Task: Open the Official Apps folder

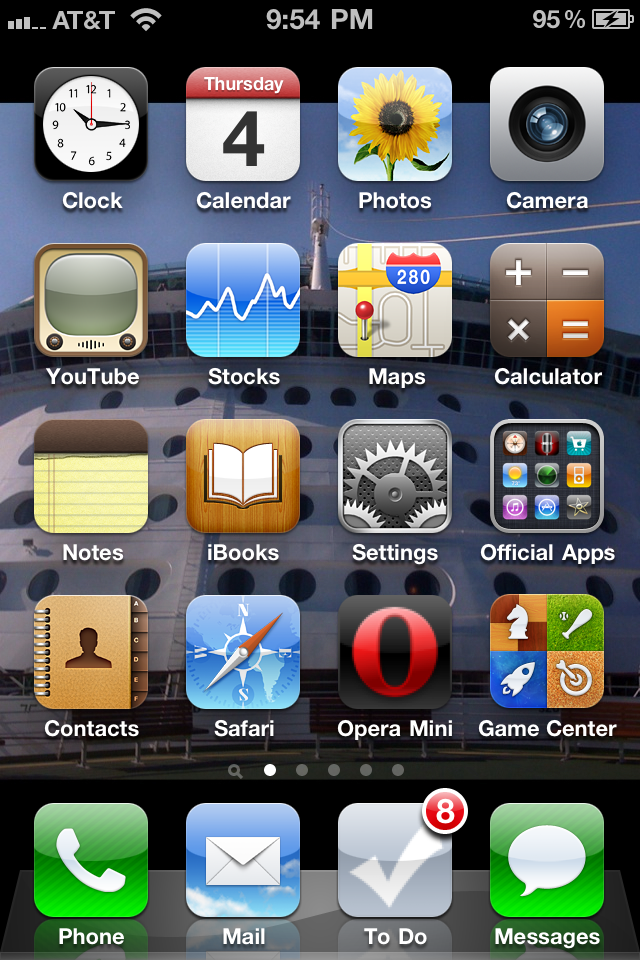Action: (547, 476)
